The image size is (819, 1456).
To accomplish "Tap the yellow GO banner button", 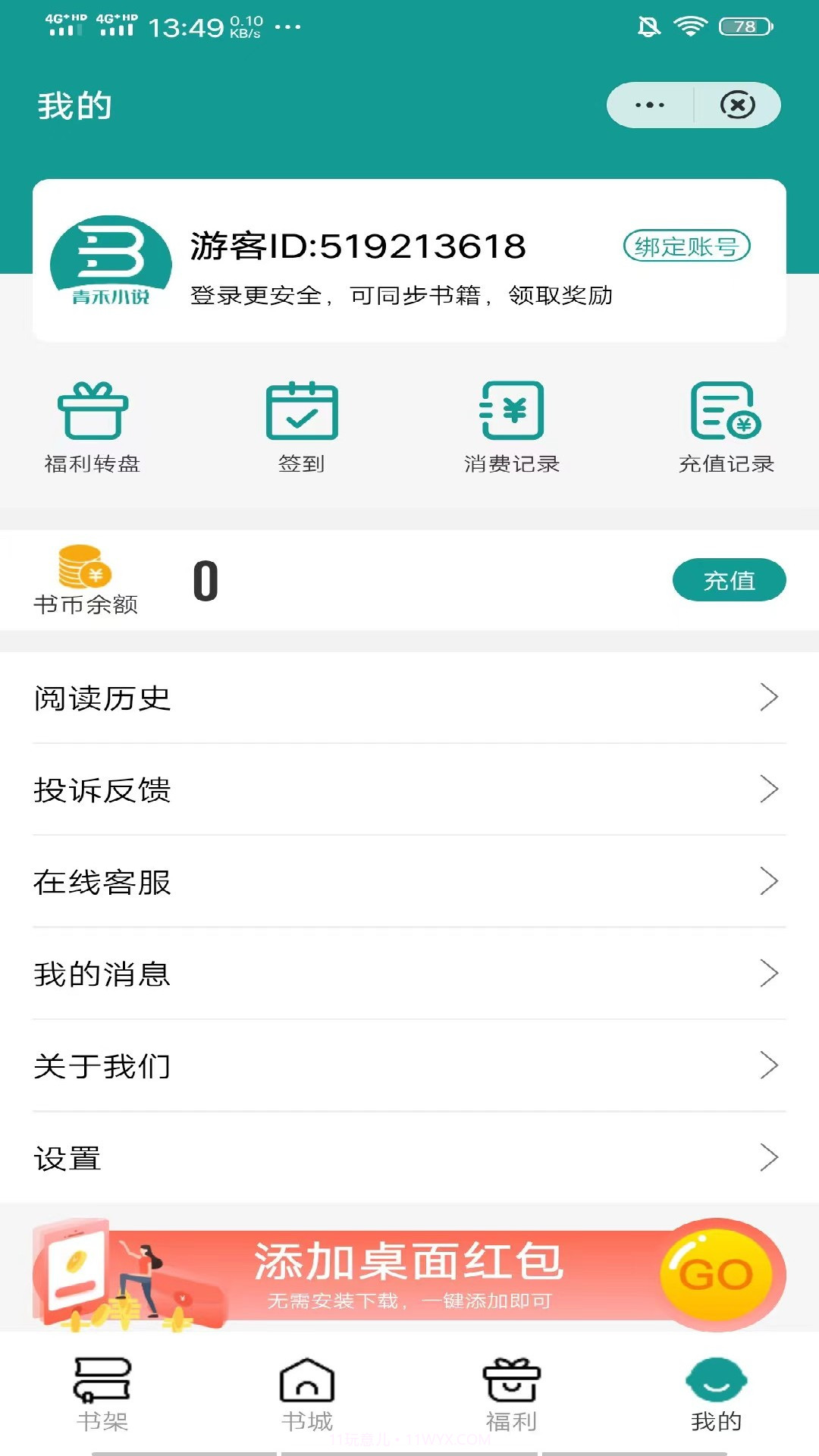I will click(x=716, y=1274).
